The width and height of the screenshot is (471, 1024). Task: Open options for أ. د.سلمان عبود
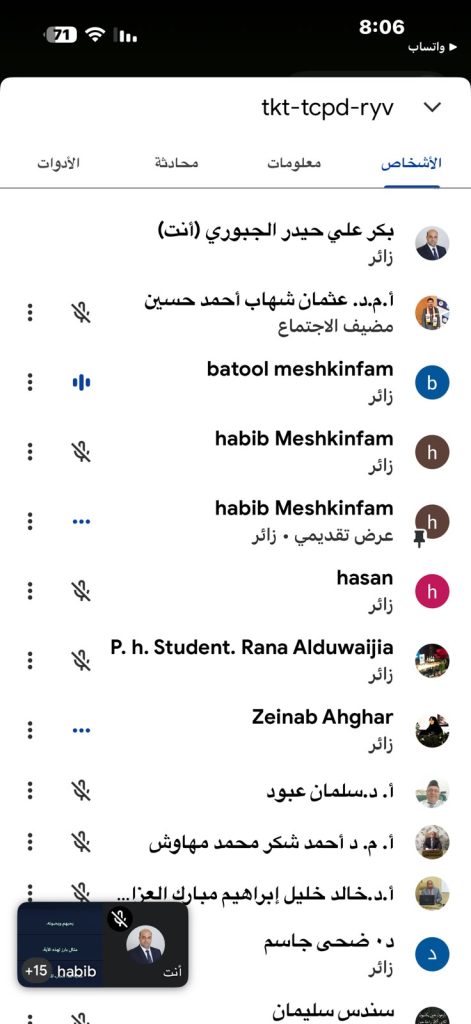30,791
